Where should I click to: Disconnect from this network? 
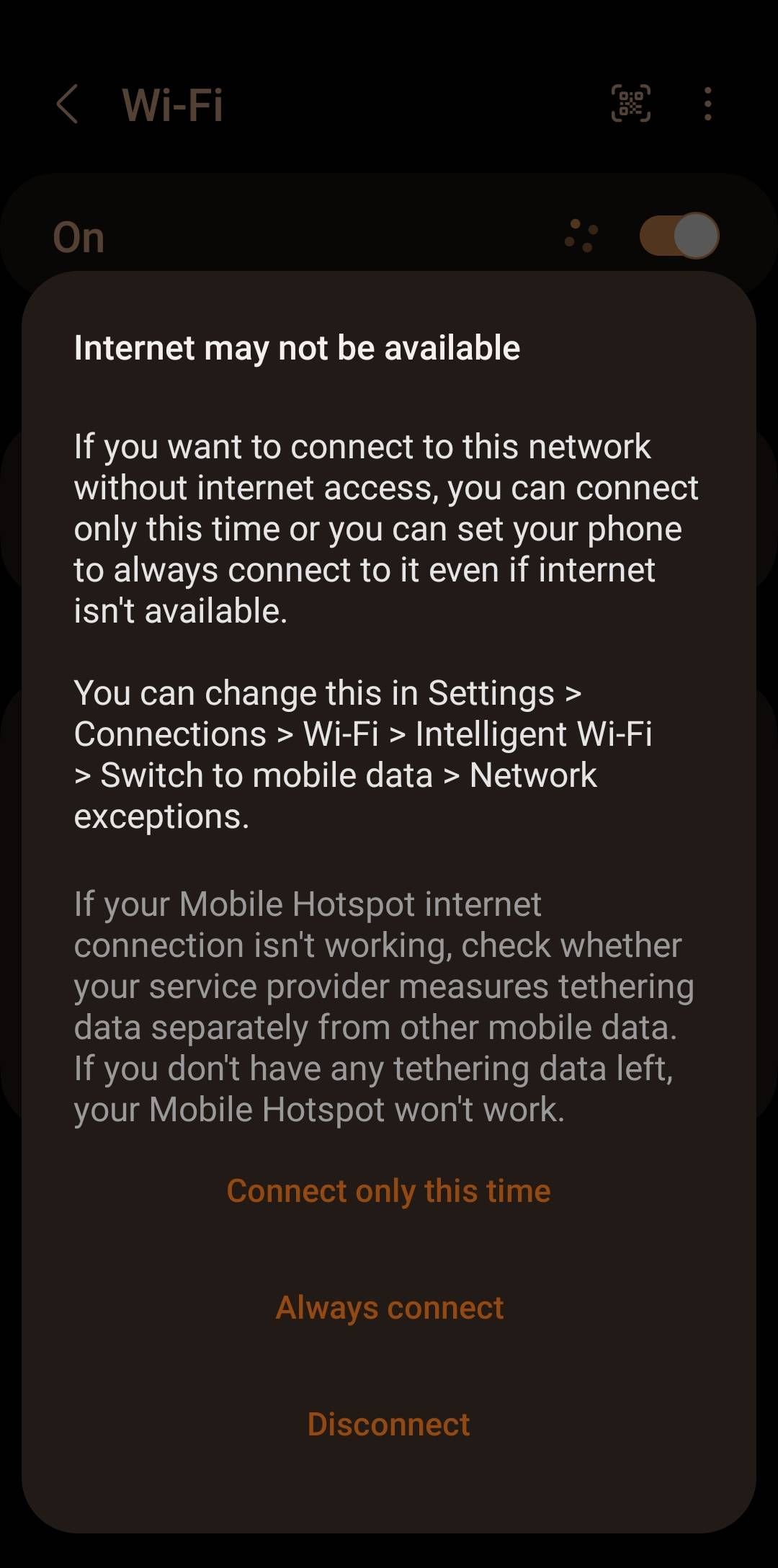pos(388,1425)
